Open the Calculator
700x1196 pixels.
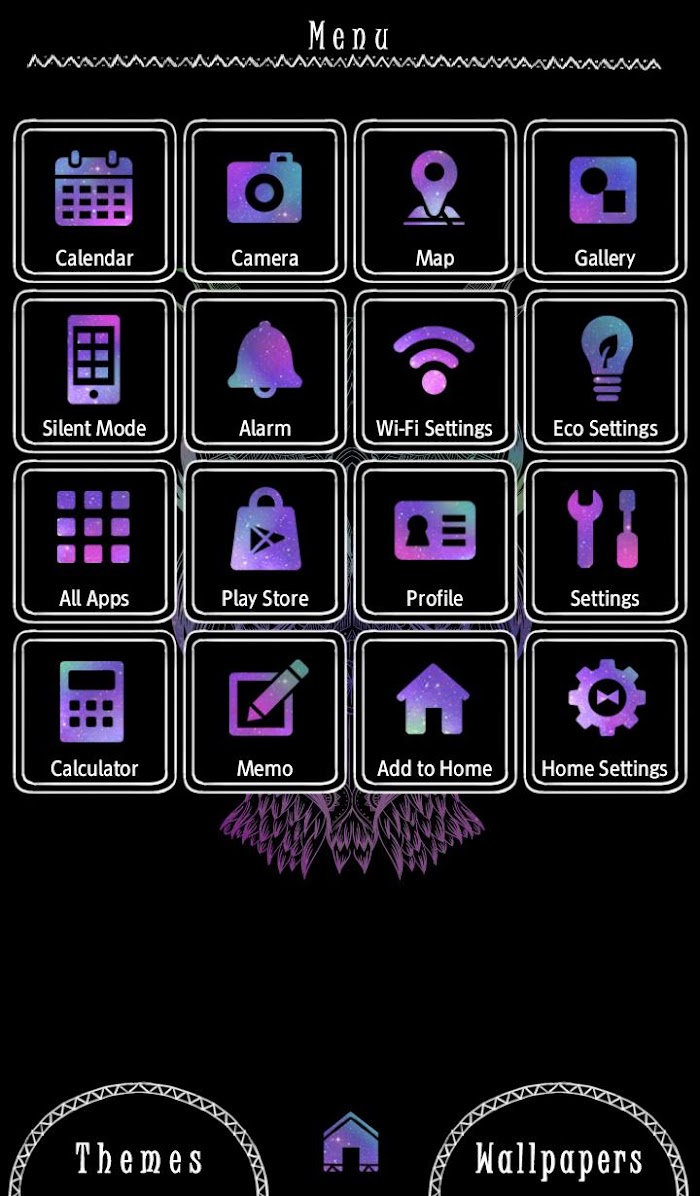95,712
